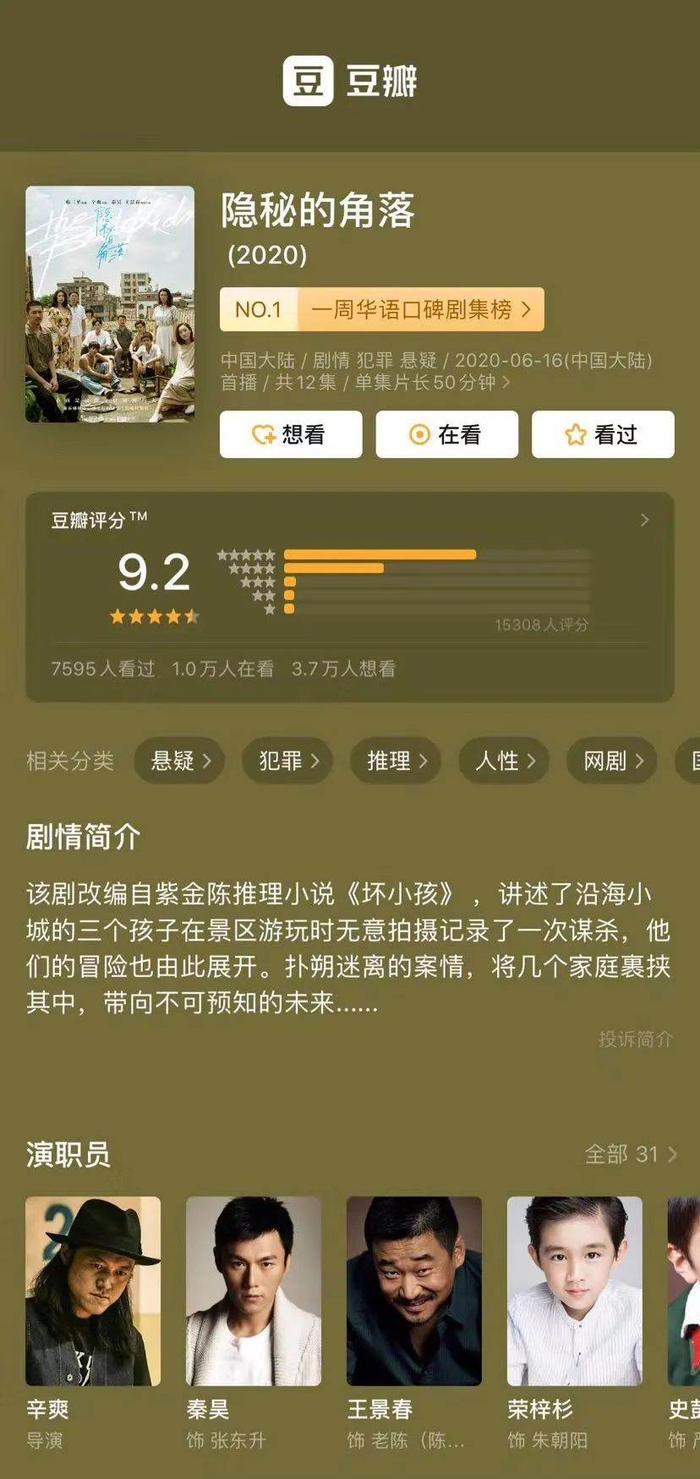Mark the drama as 在看
Image resolution: width=700 pixels, height=1479 pixels.
447,434
